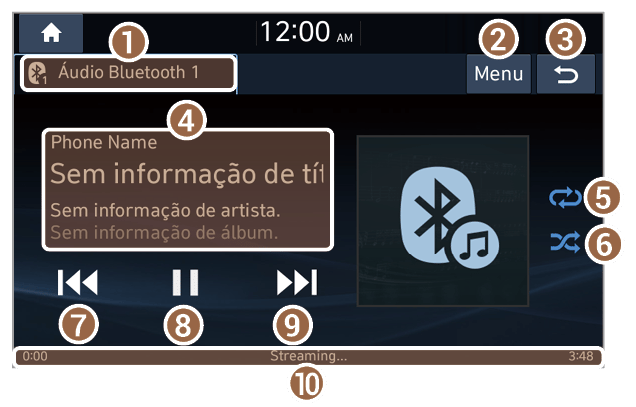Image resolution: width=636 pixels, height=407 pixels.
Task: Return to the previous screen
Action: (x=566, y=75)
